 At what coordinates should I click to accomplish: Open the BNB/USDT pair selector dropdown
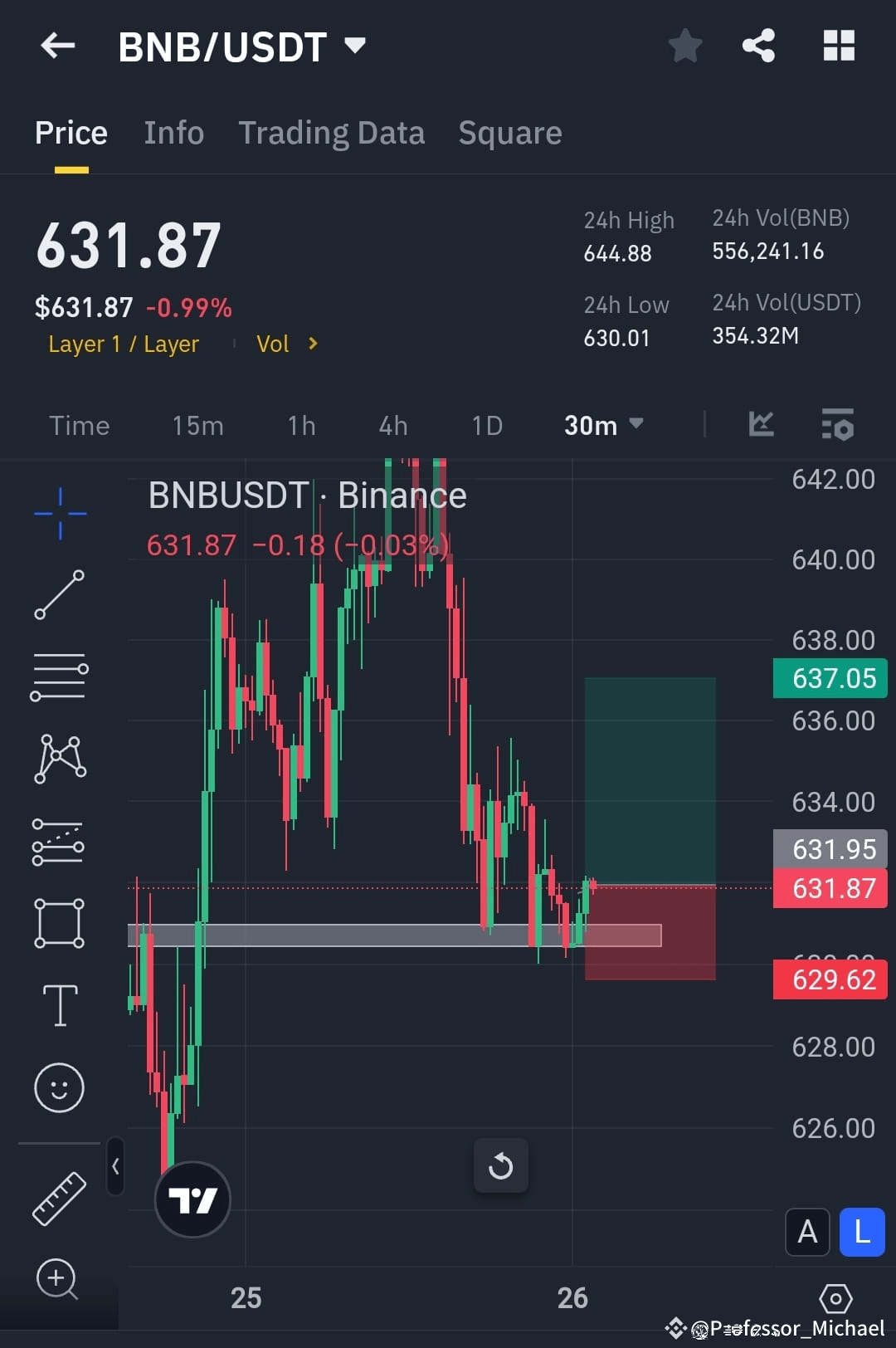[x=355, y=46]
